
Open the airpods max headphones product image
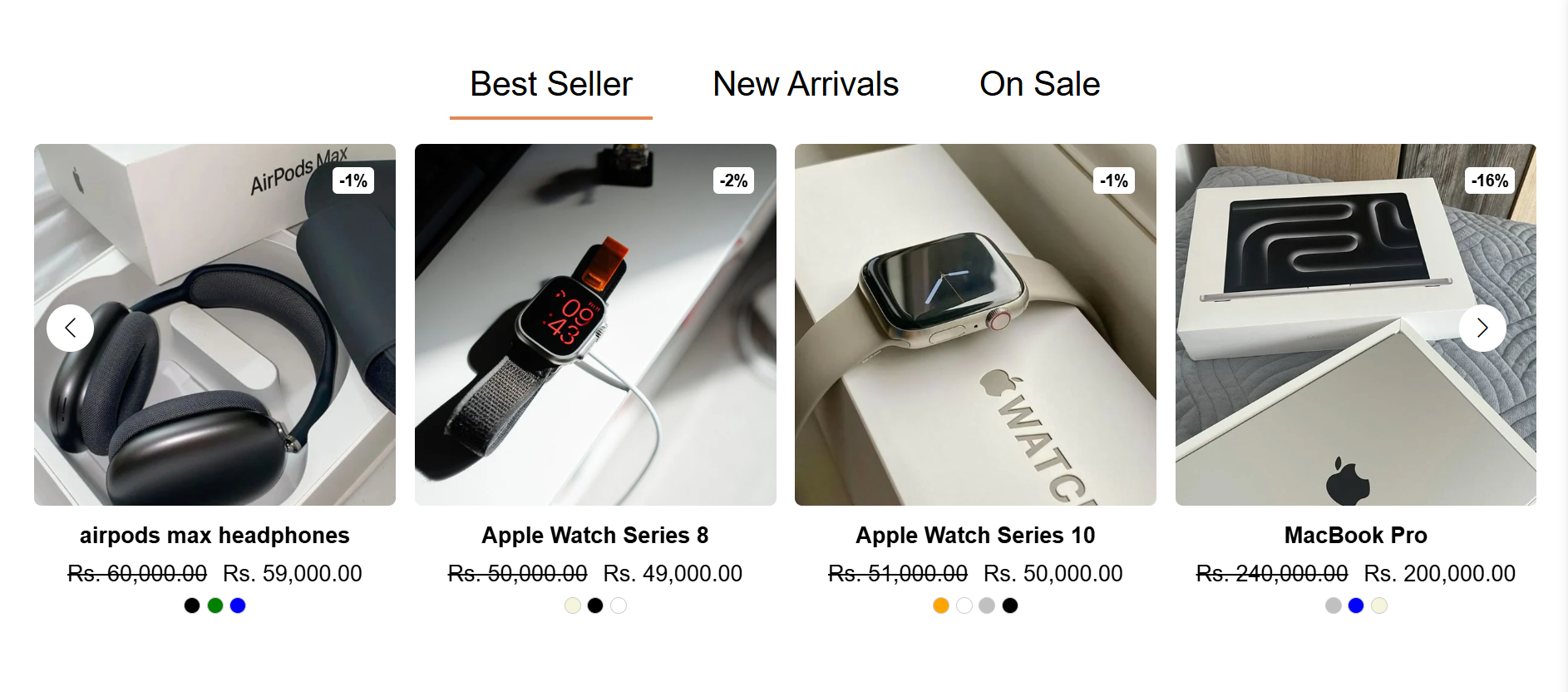[214, 324]
